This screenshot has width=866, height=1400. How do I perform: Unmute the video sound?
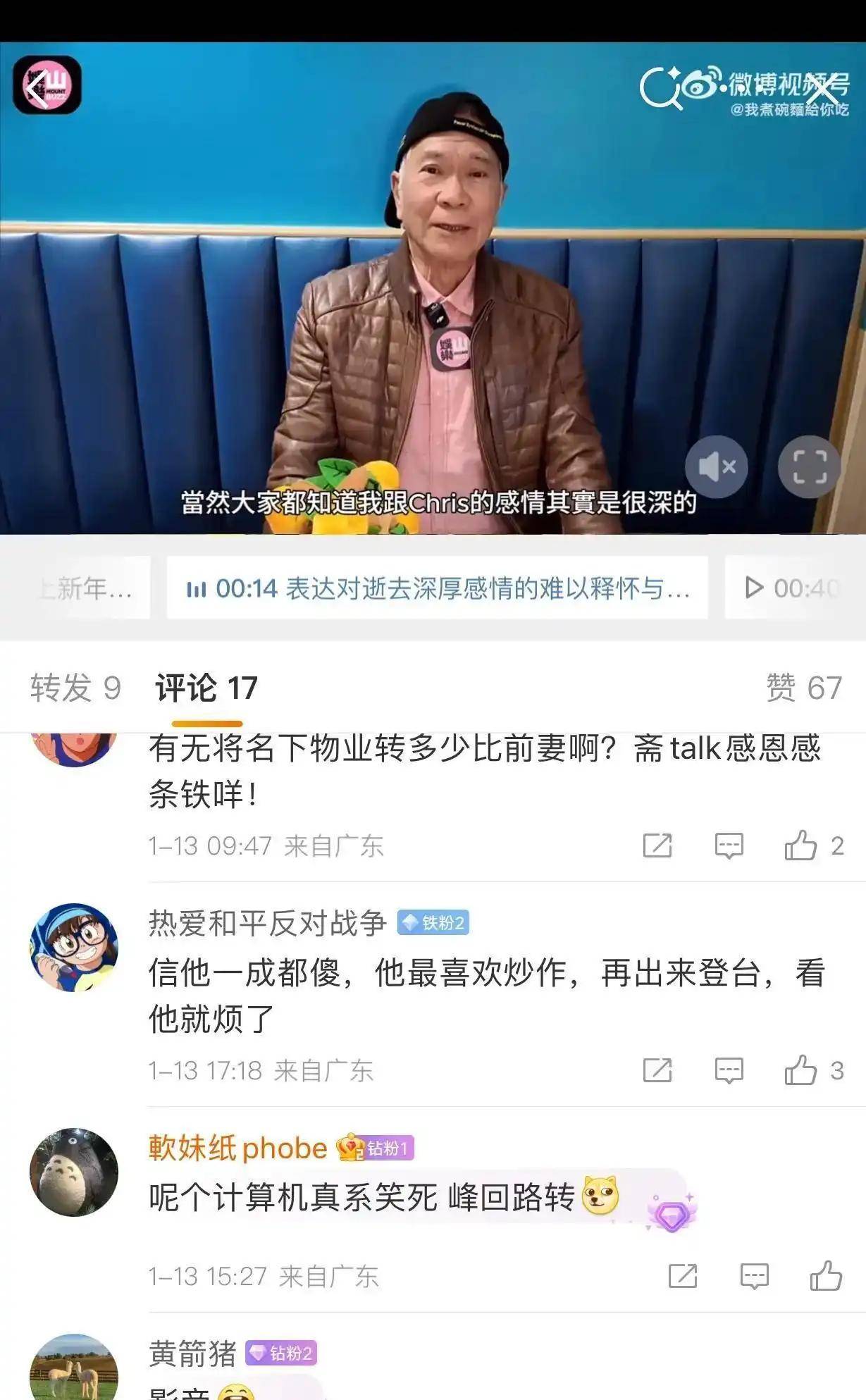(x=717, y=466)
